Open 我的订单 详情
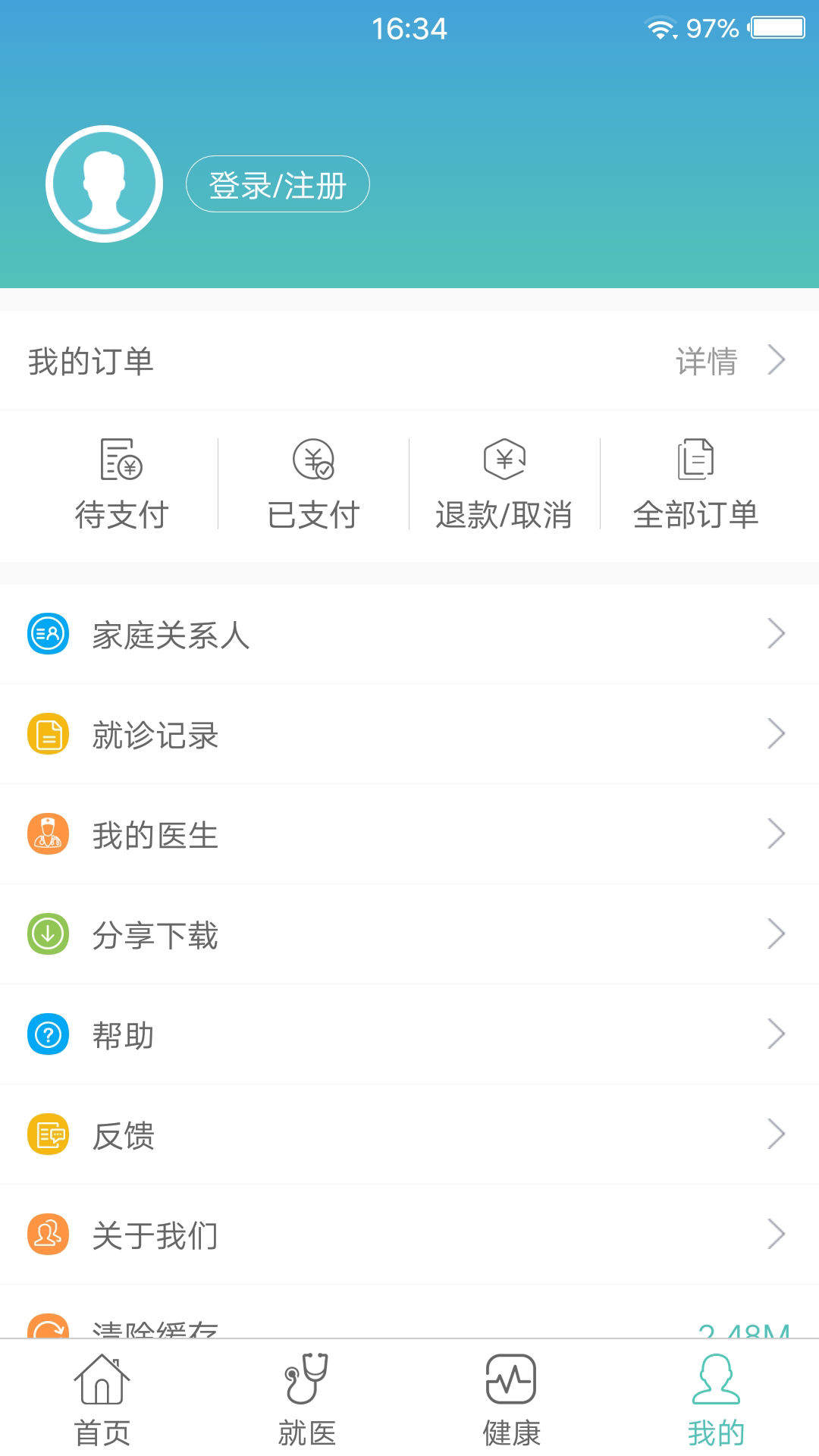The height and width of the screenshot is (1456, 819). coord(728,361)
